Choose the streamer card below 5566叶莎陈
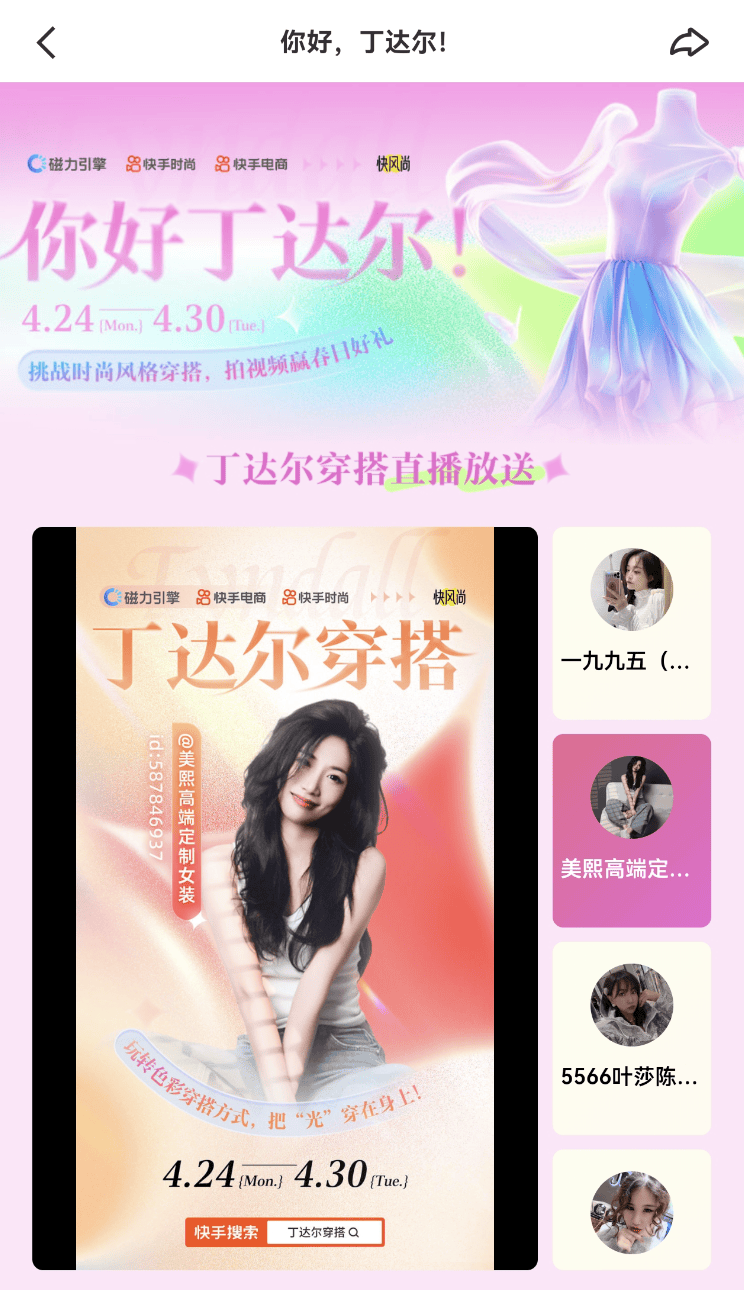 (x=631, y=1210)
